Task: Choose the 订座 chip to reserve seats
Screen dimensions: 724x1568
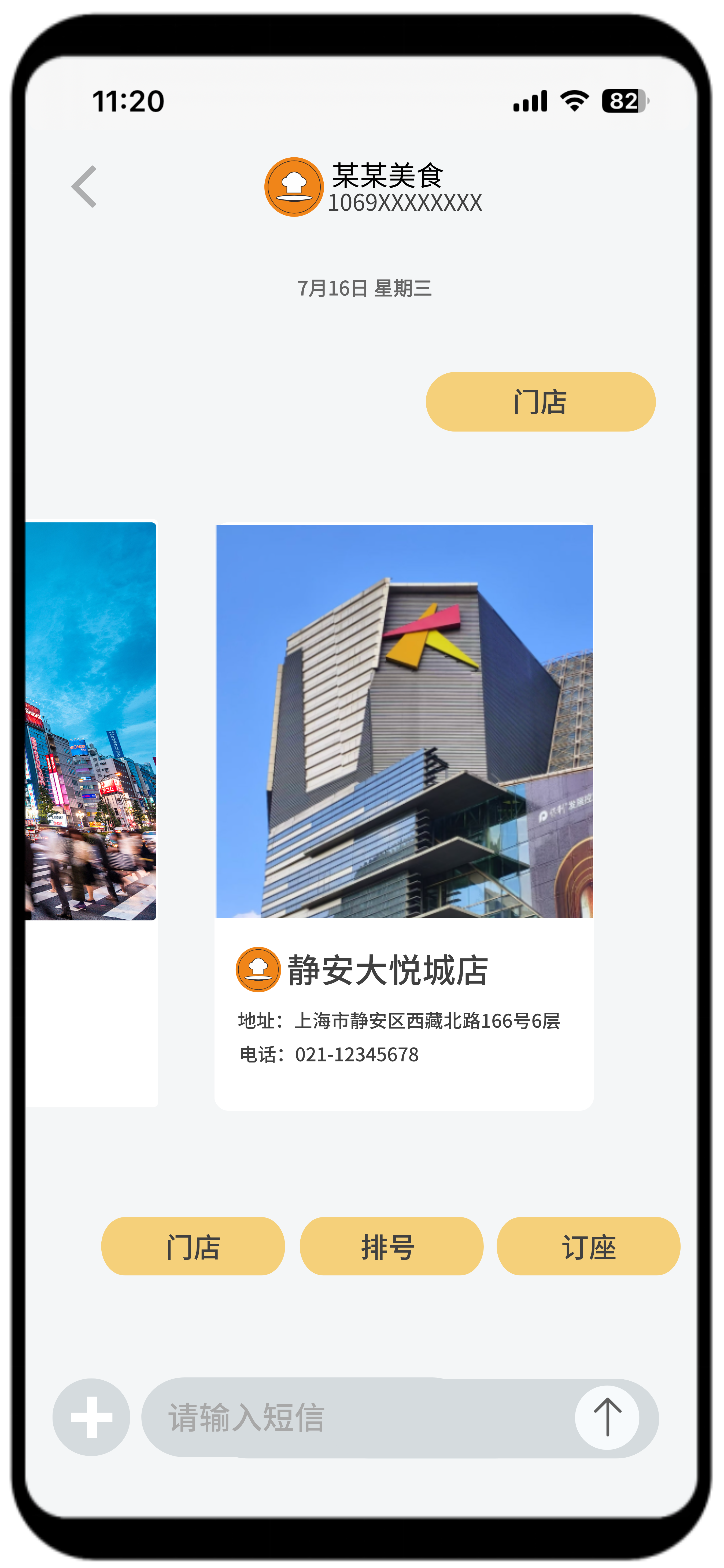Action: pos(588,1246)
